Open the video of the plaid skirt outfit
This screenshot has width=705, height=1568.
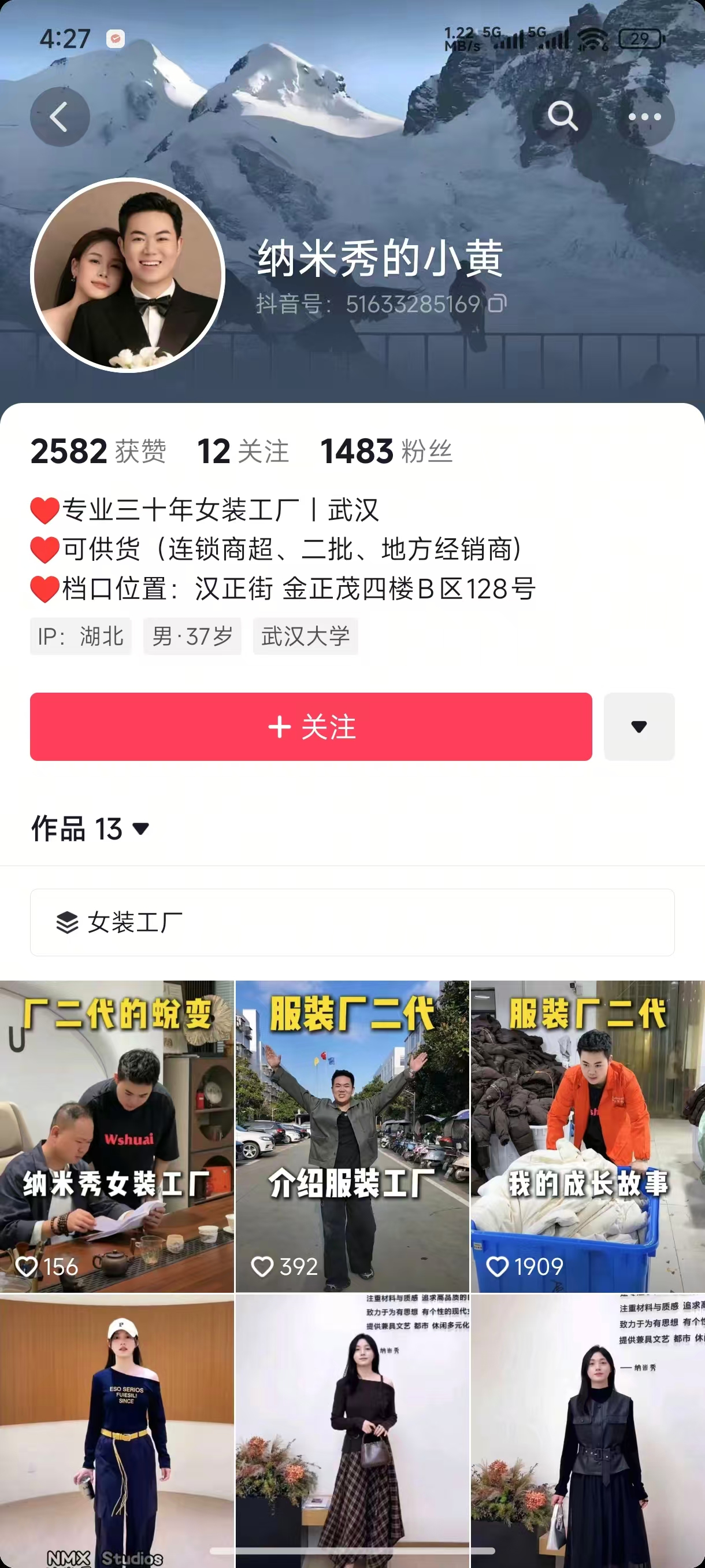(352, 1430)
